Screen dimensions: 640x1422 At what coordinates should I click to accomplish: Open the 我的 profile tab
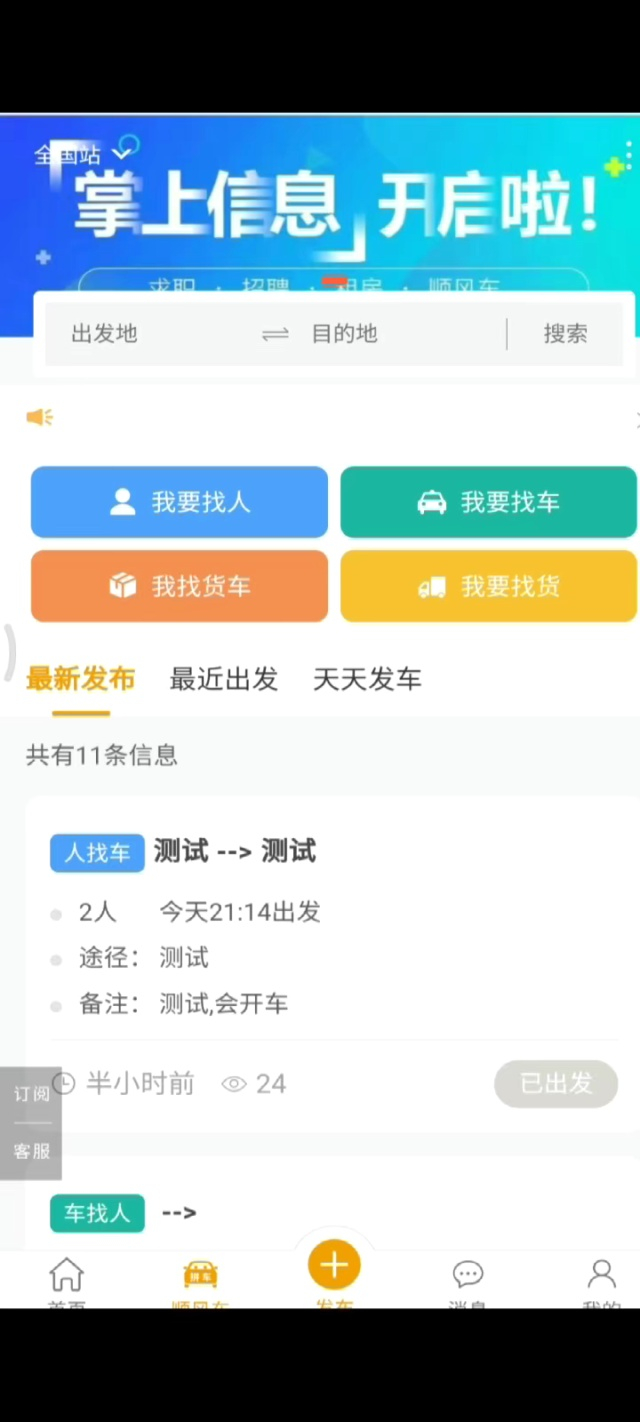pyautogui.click(x=601, y=1282)
